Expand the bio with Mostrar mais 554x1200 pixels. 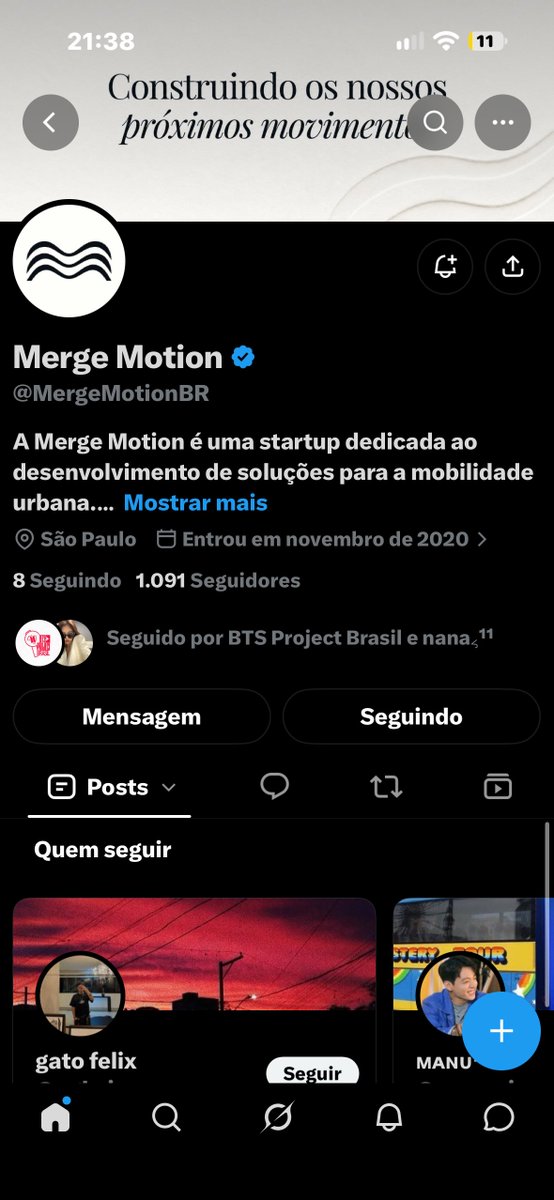point(196,502)
